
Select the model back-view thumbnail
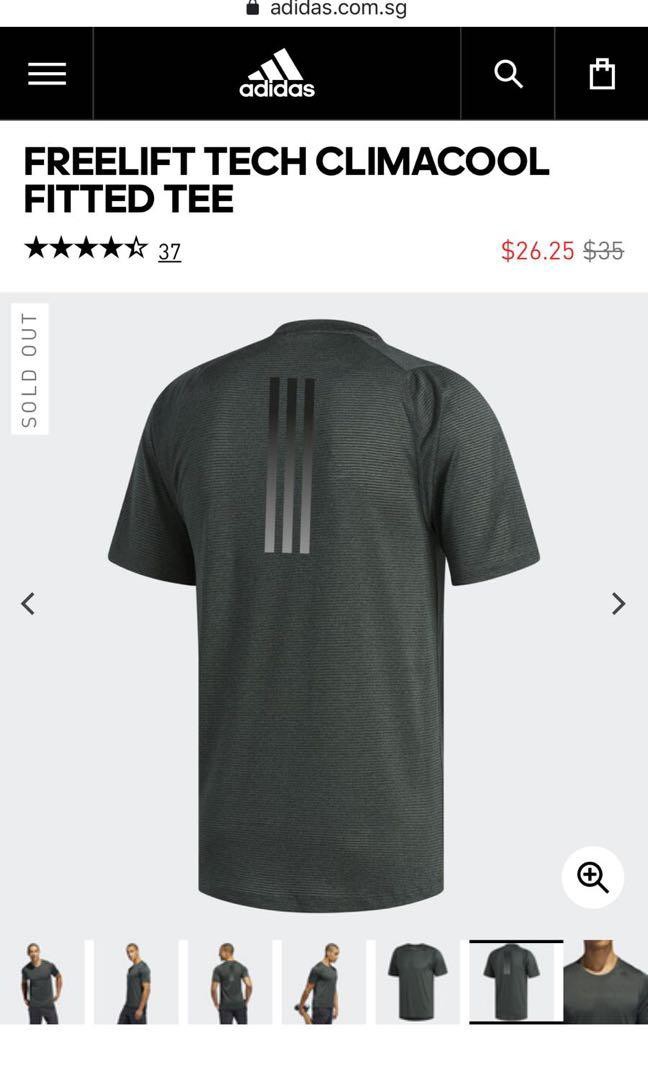tap(228, 982)
